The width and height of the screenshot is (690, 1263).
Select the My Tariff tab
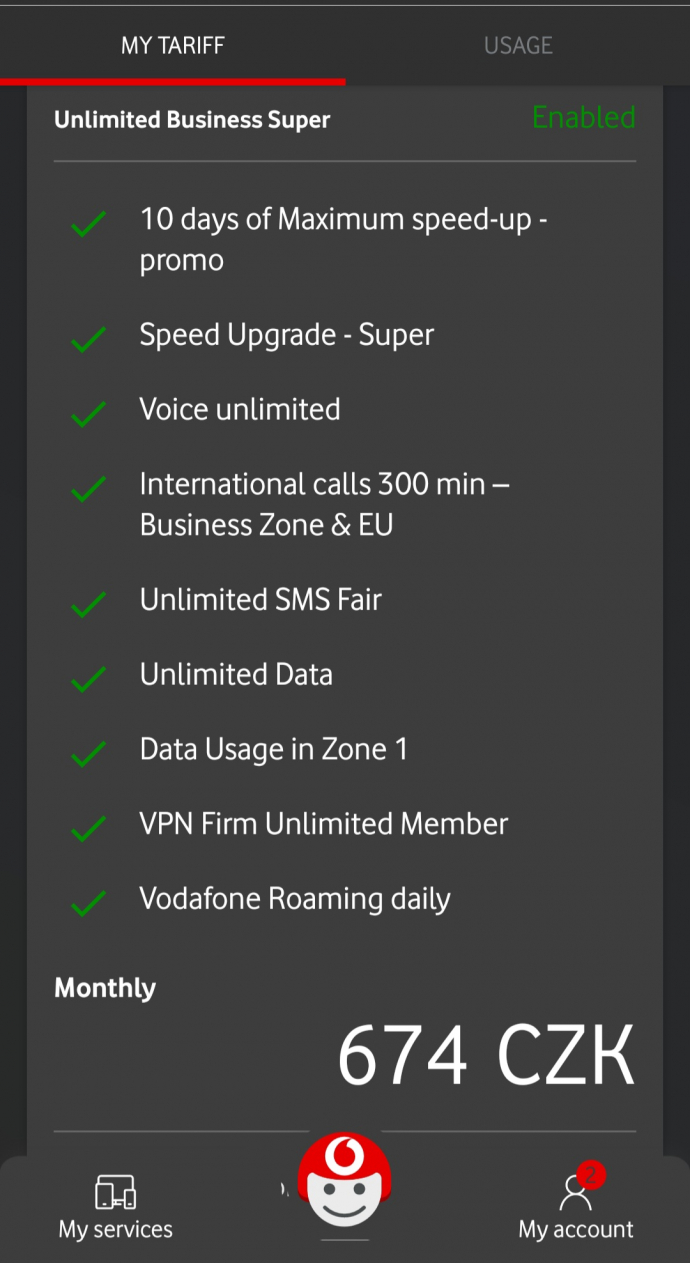click(173, 45)
